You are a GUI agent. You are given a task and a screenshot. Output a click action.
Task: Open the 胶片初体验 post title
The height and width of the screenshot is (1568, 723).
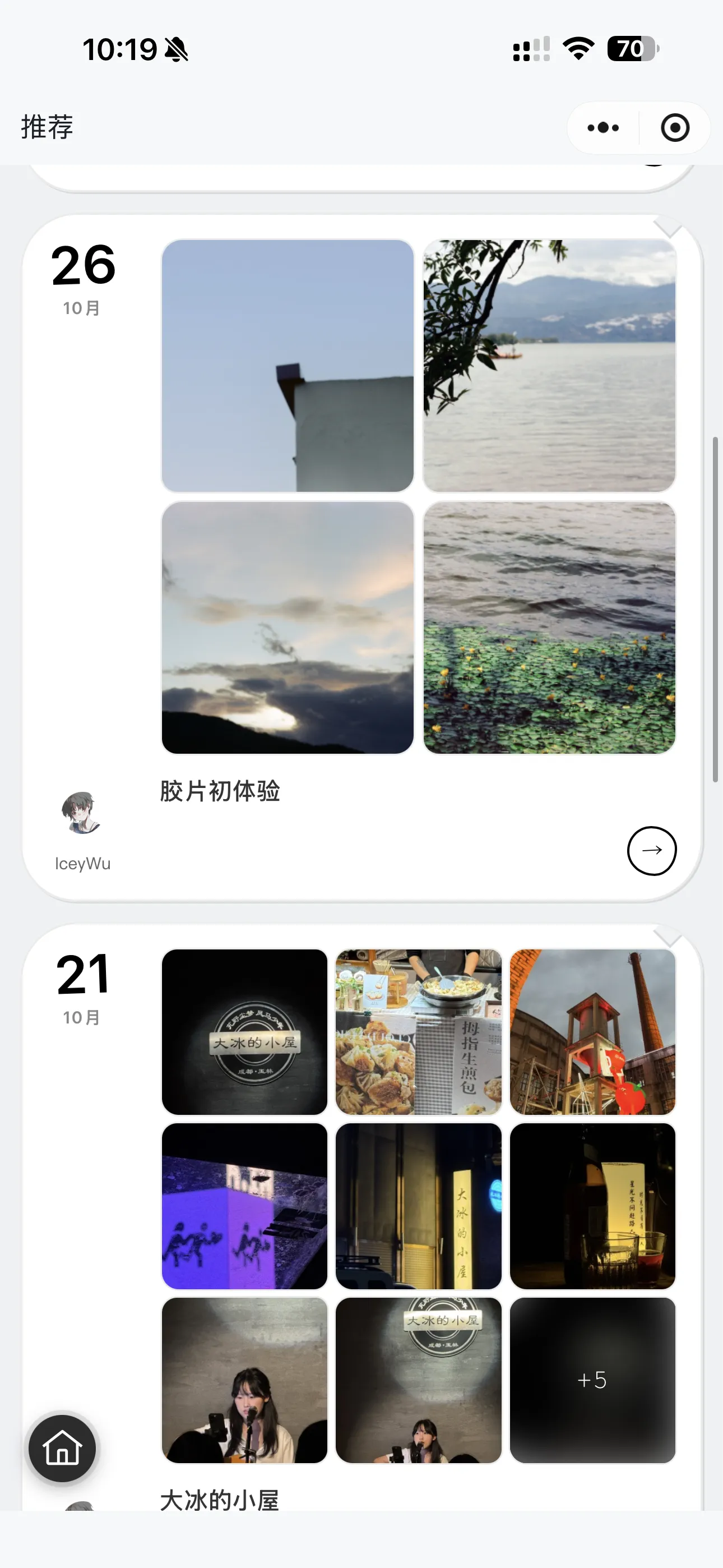coord(220,792)
